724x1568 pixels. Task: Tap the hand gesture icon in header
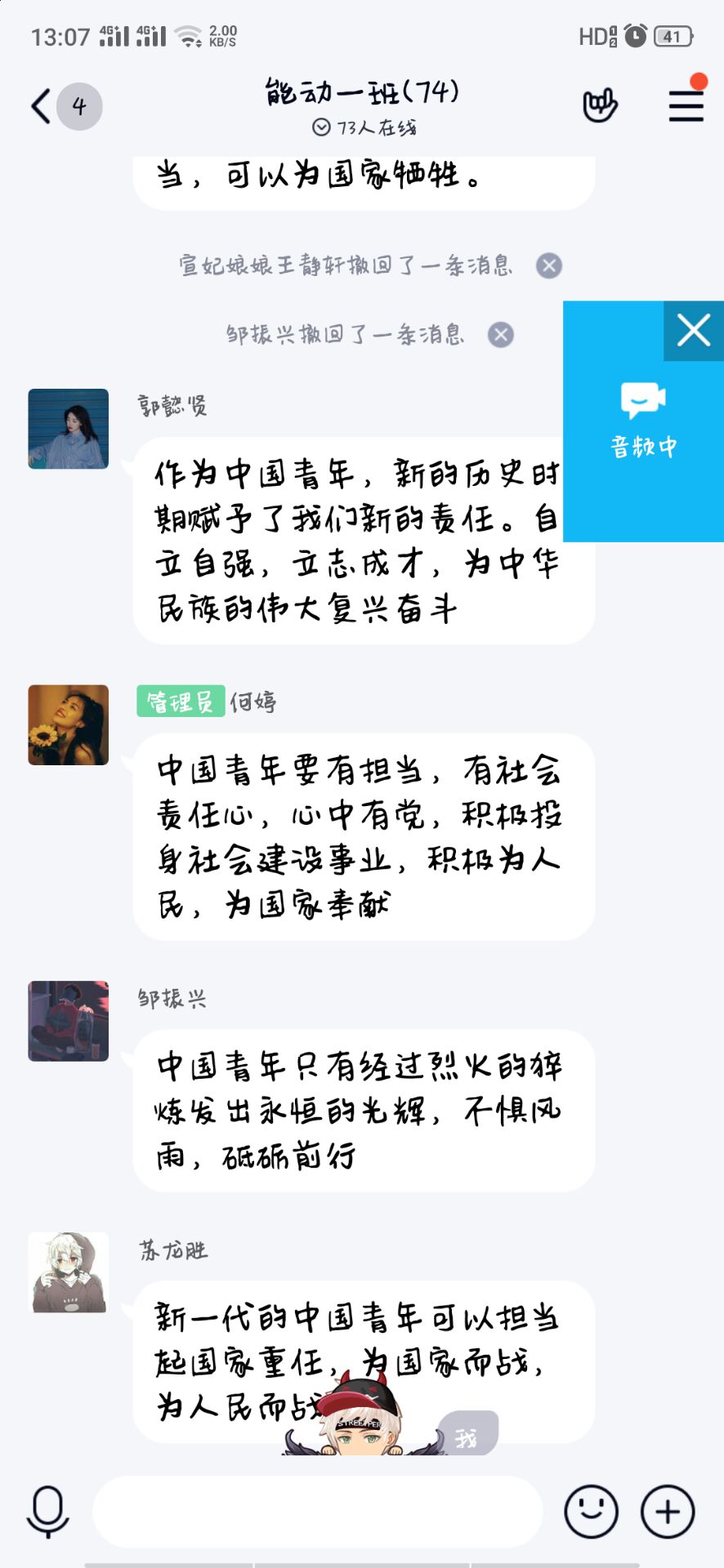pyautogui.click(x=600, y=105)
